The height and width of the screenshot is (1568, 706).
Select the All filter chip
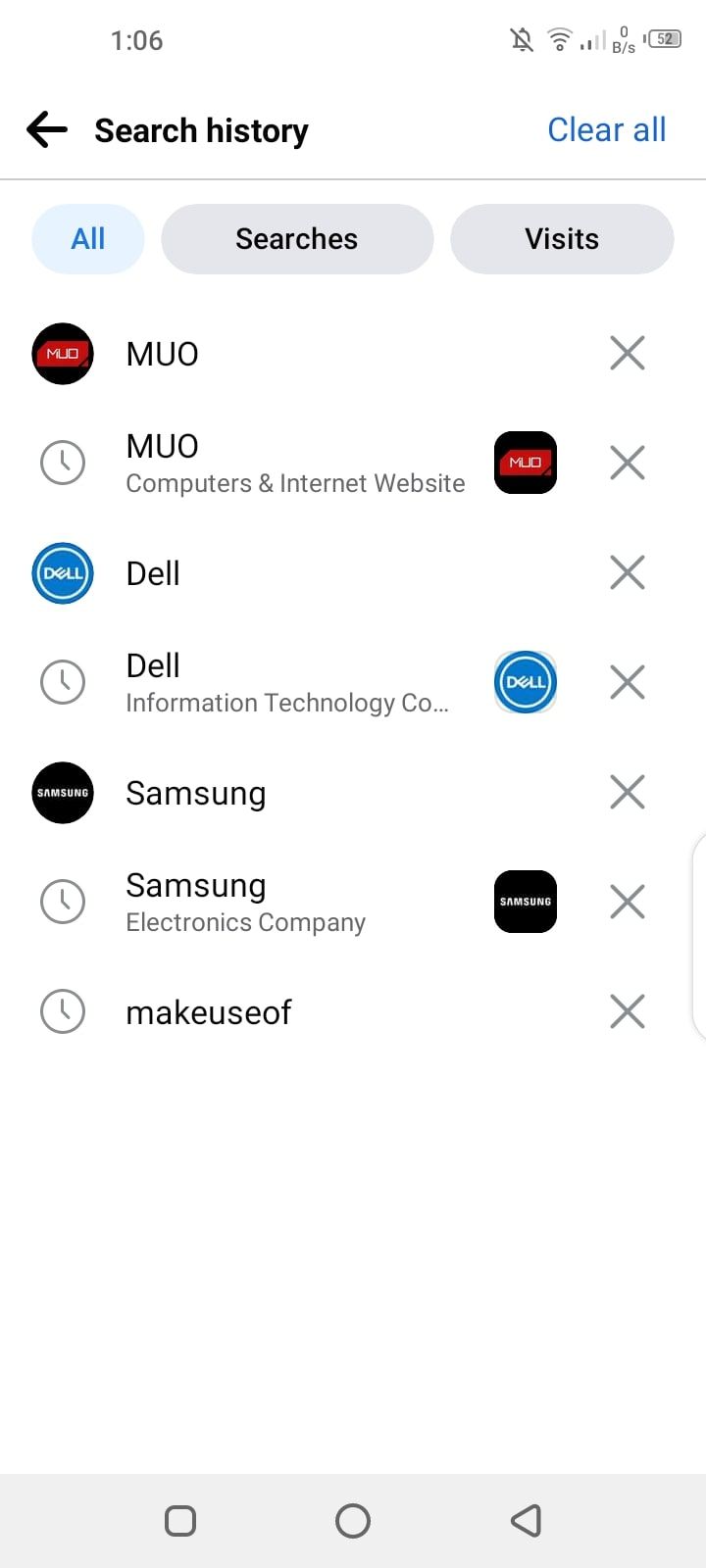(x=88, y=239)
